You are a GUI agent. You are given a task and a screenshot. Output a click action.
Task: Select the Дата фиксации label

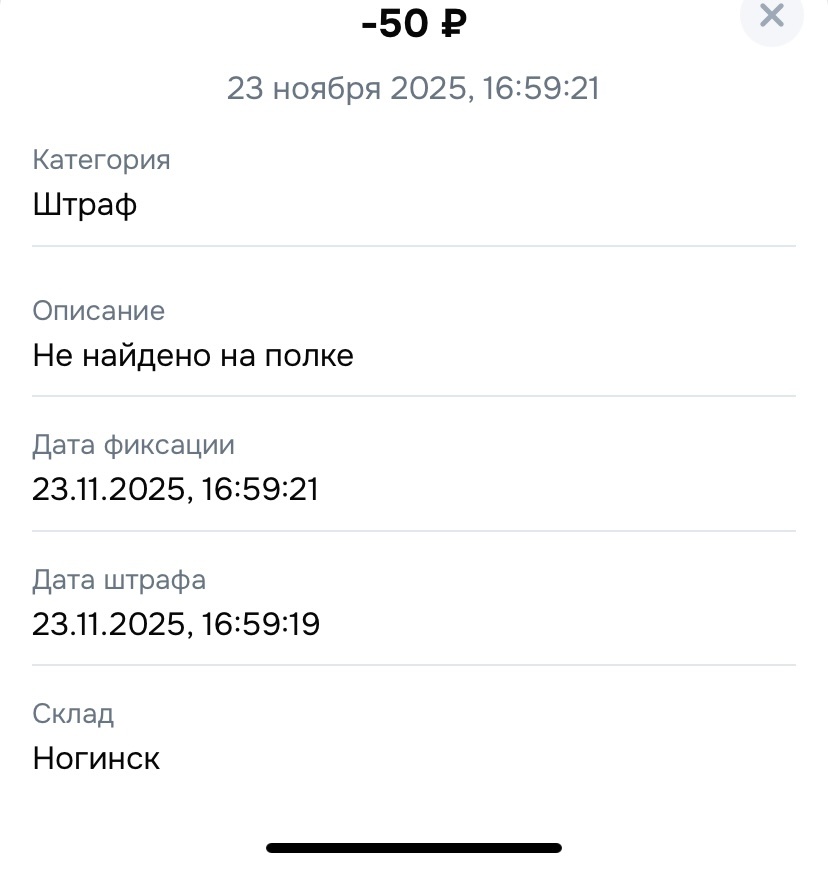[x=134, y=445]
